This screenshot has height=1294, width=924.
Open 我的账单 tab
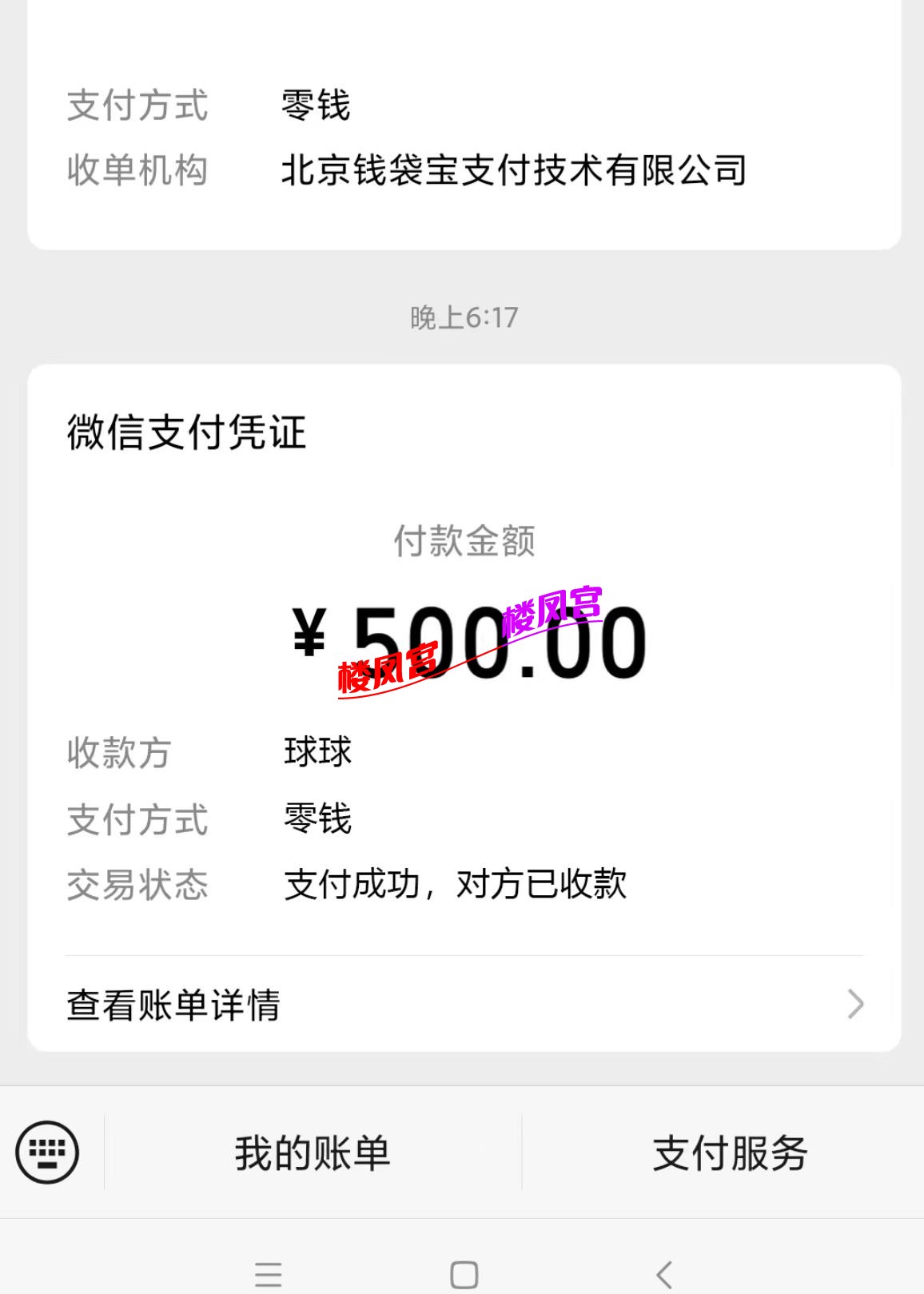(312, 1152)
